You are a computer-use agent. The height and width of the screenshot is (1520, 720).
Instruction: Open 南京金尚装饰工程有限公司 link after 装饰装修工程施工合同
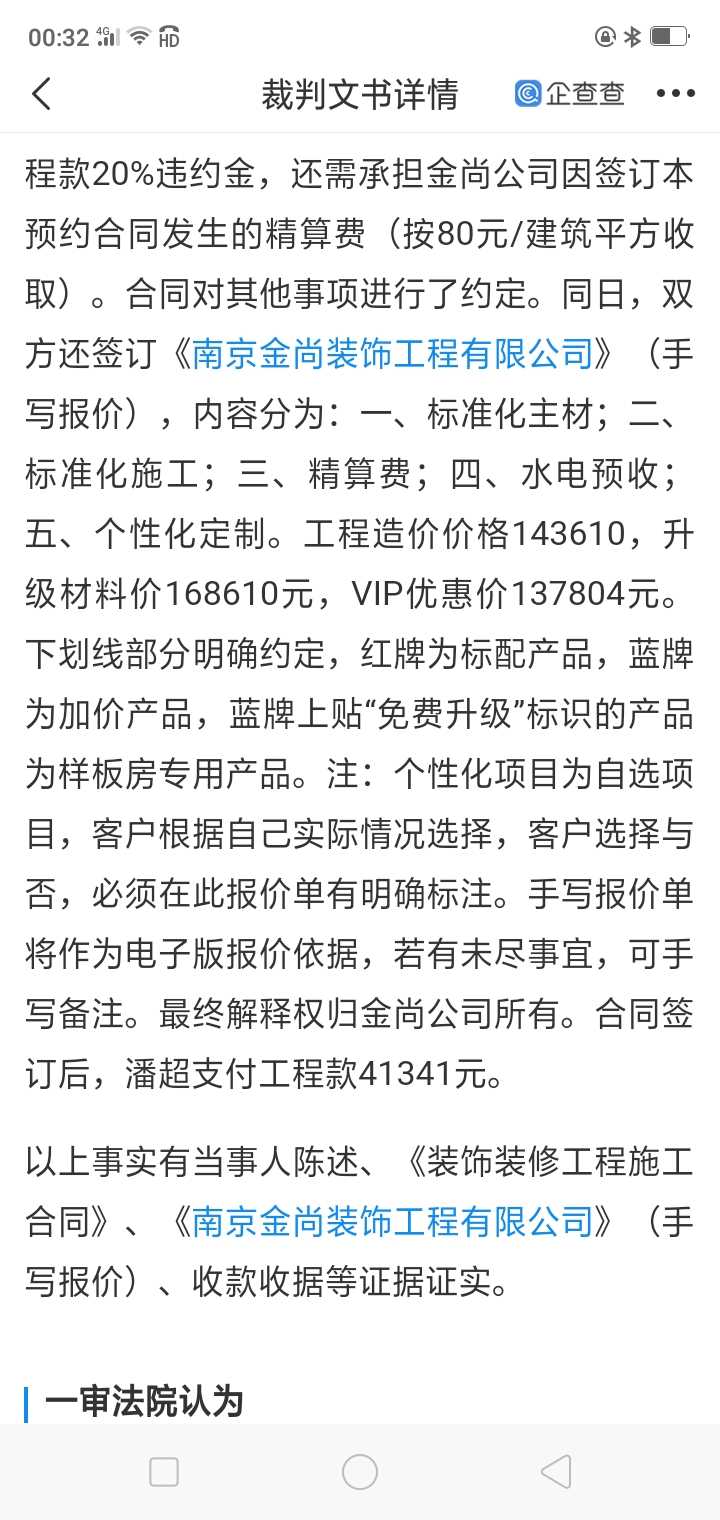pyautogui.click(x=392, y=1222)
